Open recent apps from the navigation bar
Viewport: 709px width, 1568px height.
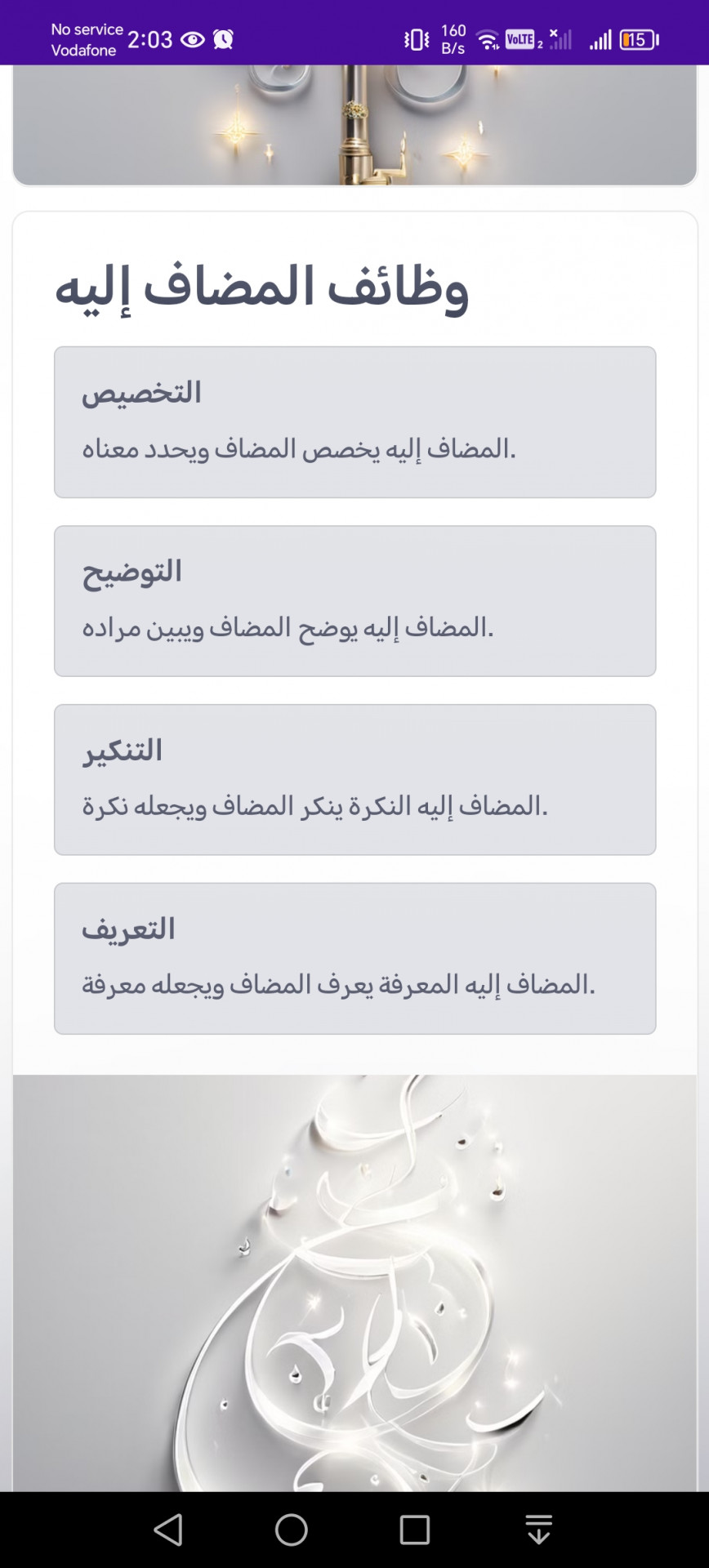click(x=415, y=1530)
